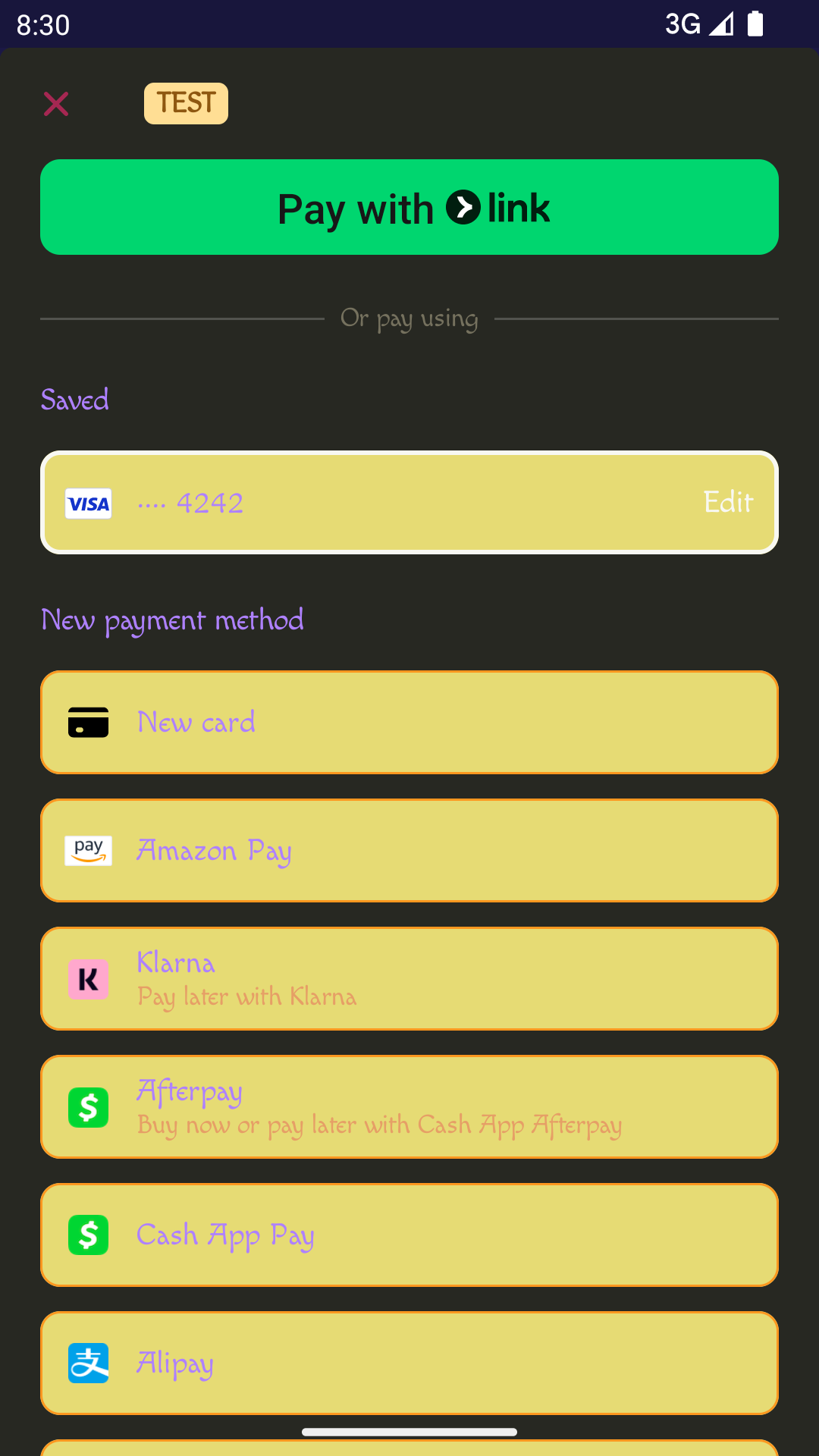Screen dimensions: 819x1456
Task: Choose New card payment method
Action: [409, 722]
